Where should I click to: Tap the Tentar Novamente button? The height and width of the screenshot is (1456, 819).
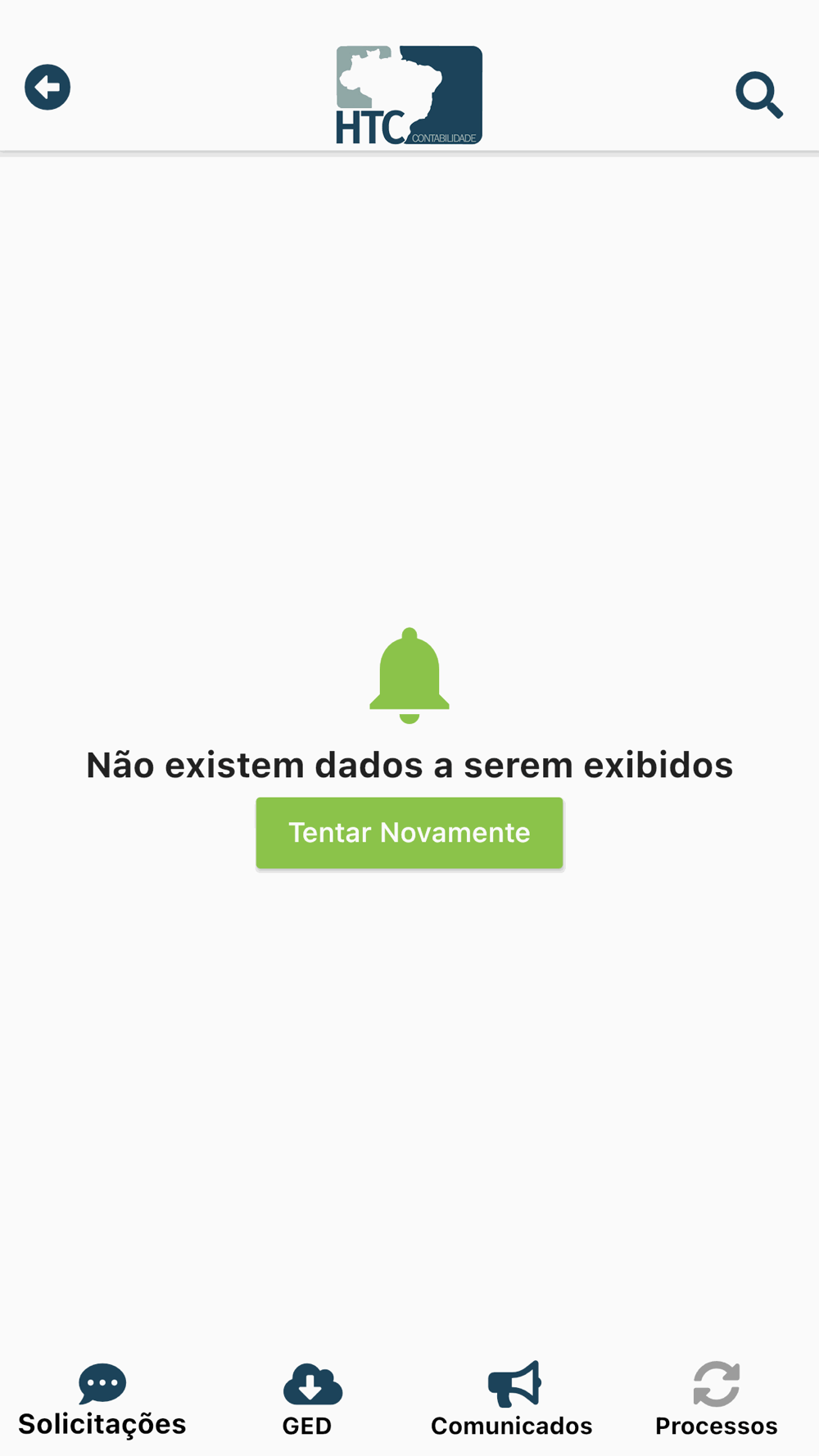tap(409, 833)
